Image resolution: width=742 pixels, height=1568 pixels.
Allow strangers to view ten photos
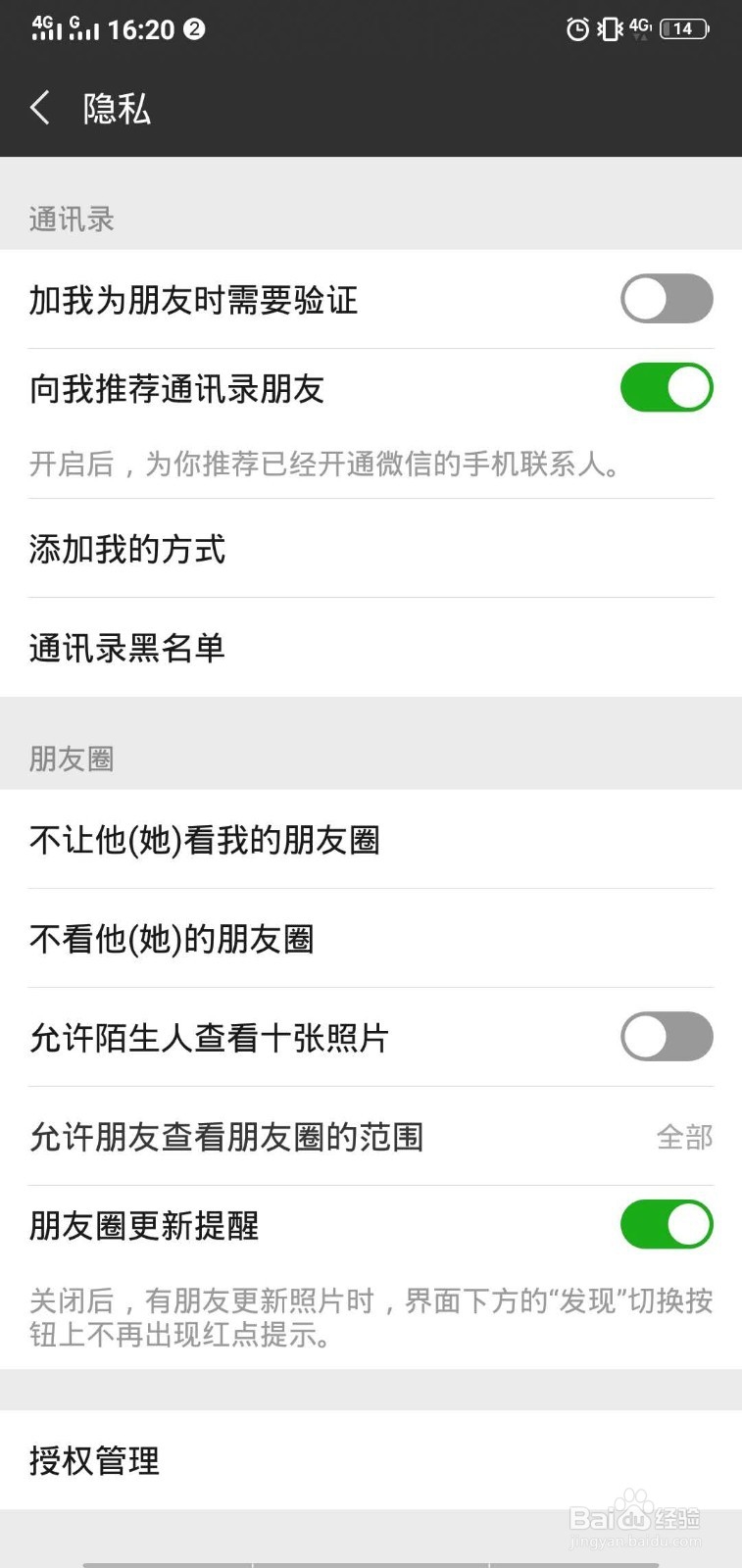click(x=667, y=1037)
